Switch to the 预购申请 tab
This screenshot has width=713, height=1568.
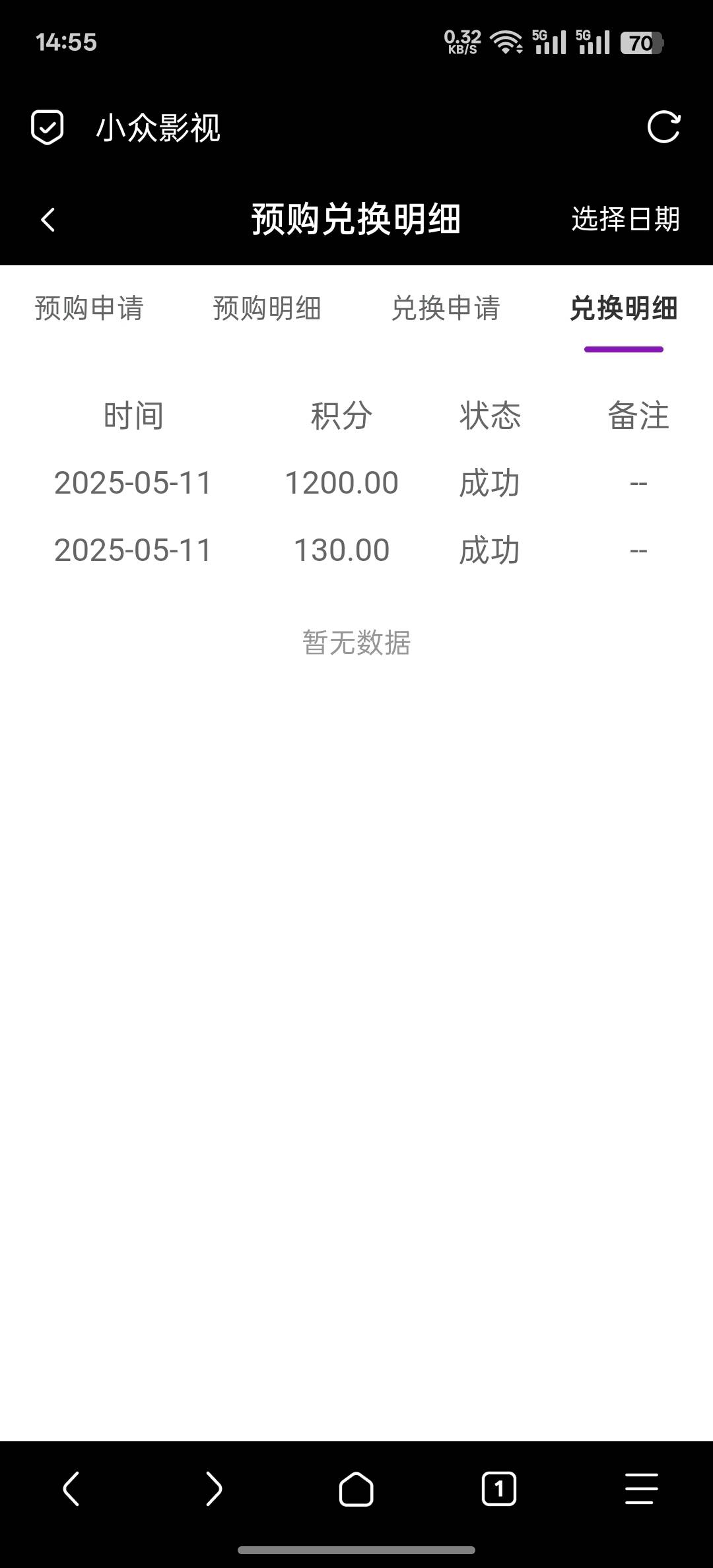coord(89,308)
